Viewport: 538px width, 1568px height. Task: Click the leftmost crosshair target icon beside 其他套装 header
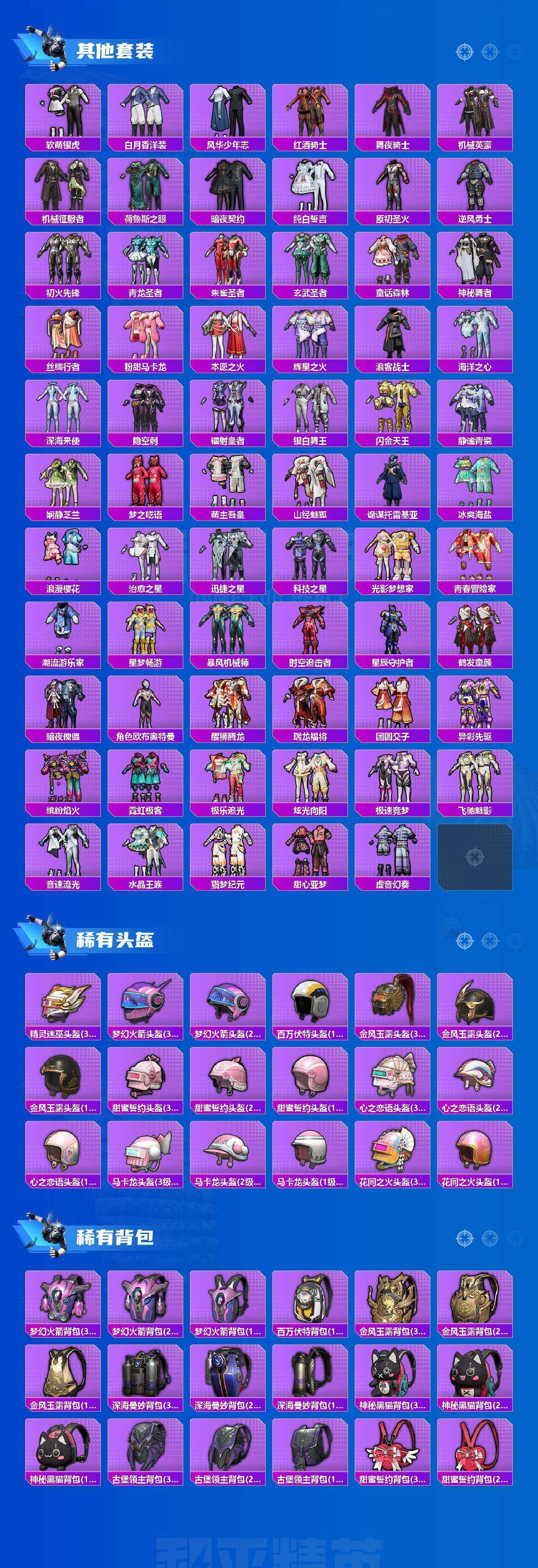click(x=466, y=51)
